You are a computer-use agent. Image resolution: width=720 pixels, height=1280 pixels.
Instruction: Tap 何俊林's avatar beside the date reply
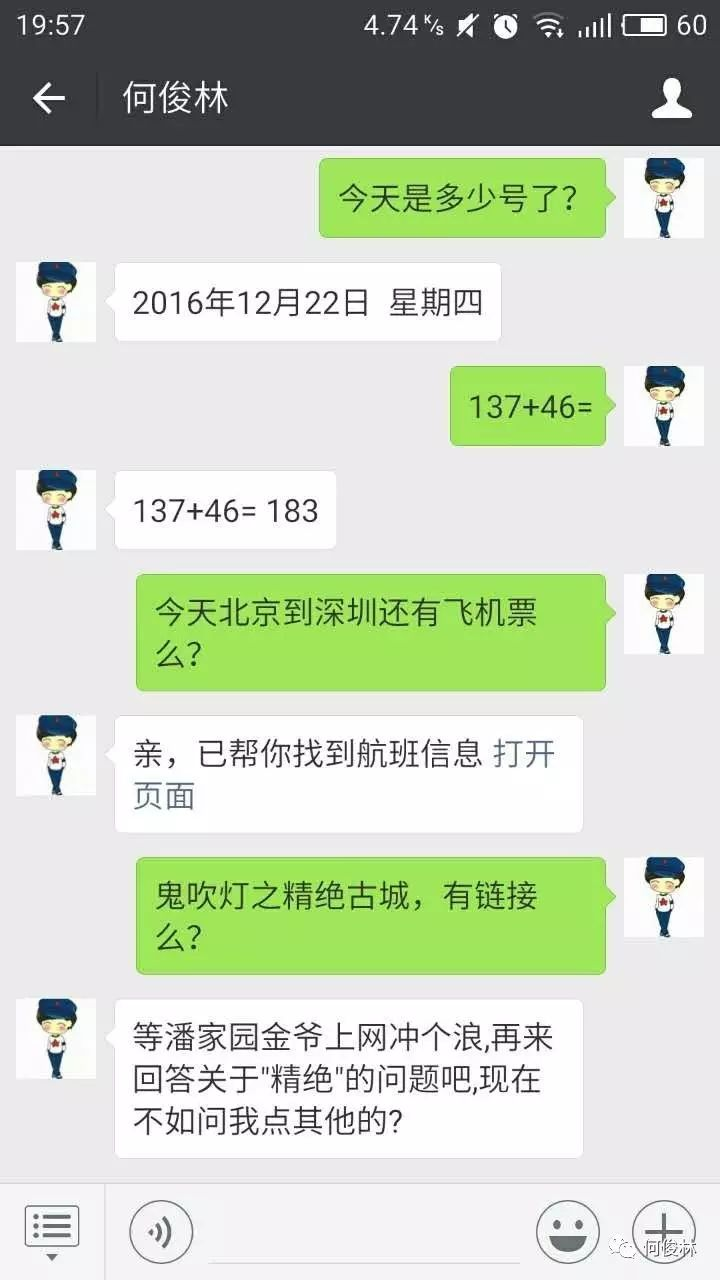[x=56, y=302]
